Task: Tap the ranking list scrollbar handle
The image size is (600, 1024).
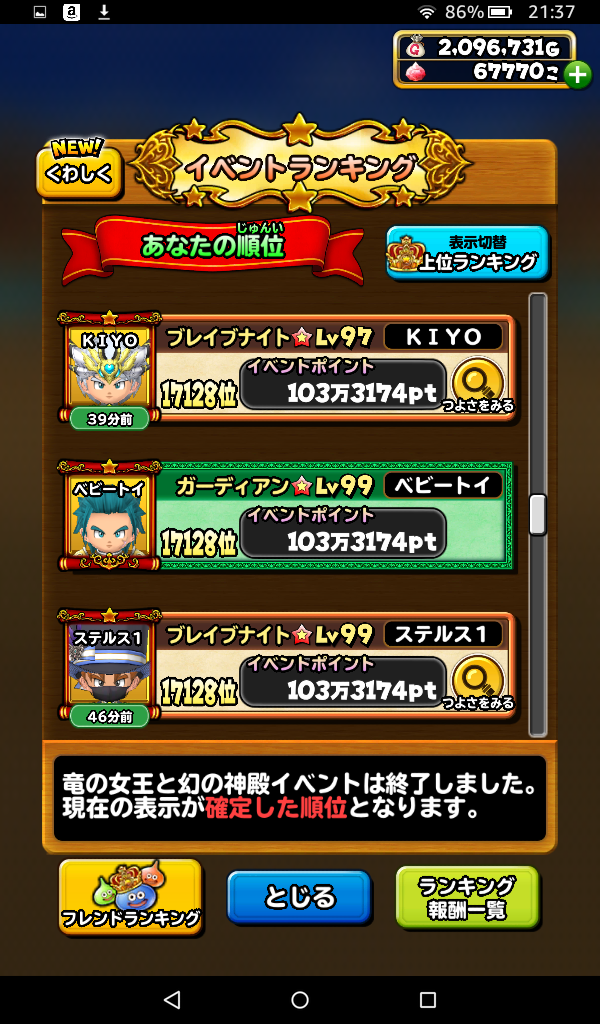Action: click(537, 514)
